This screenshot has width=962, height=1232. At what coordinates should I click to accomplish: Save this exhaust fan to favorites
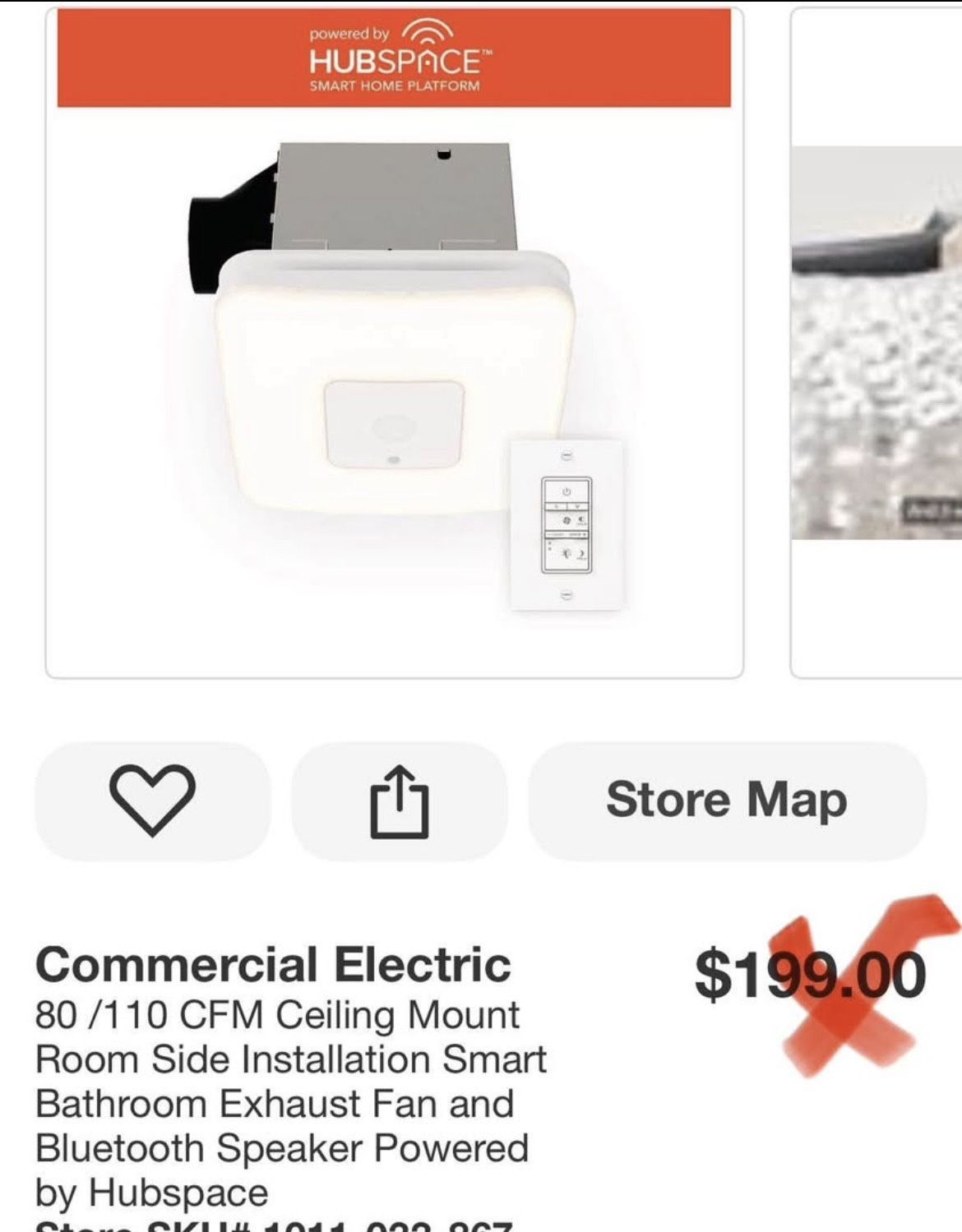[x=152, y=801]
